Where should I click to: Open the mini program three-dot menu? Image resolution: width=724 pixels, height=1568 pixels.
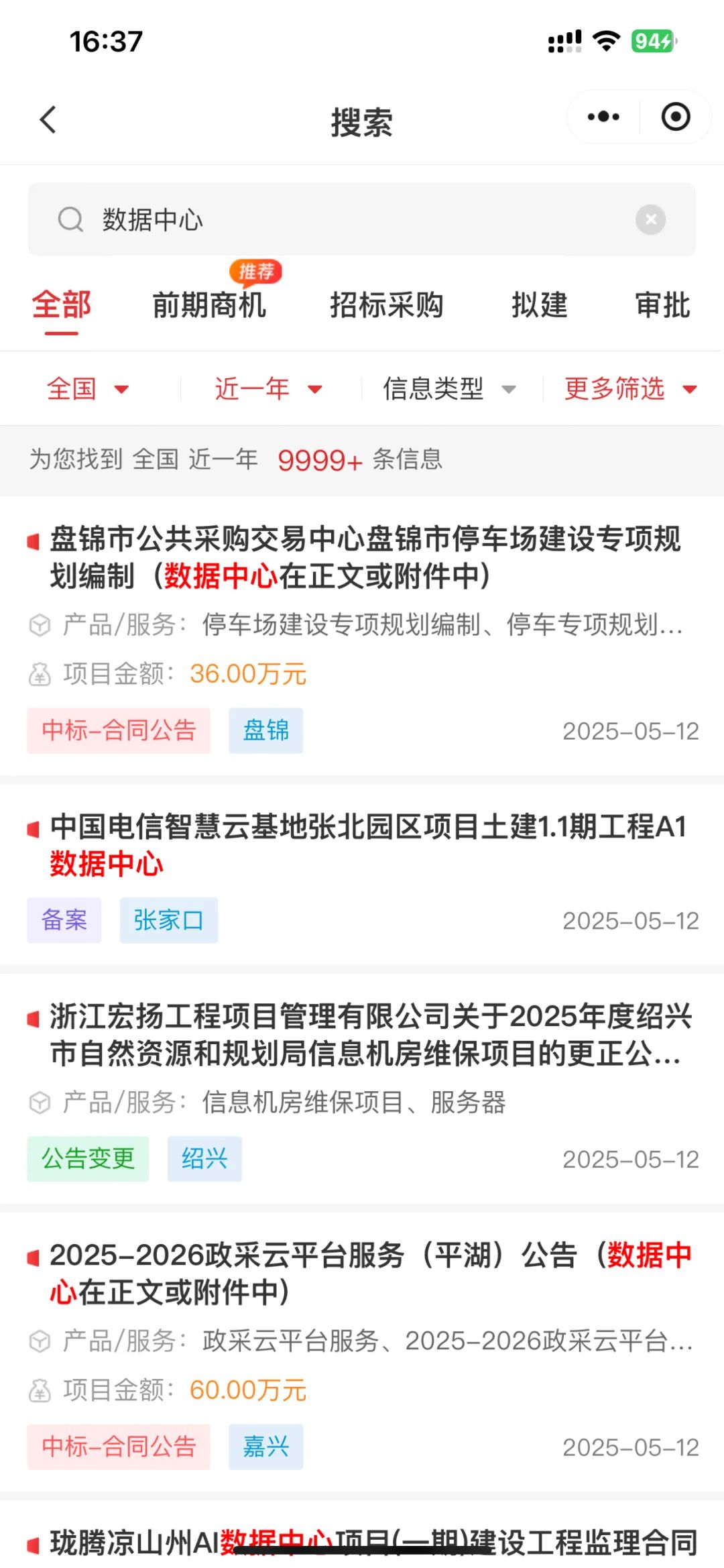[x=603, y=117]
